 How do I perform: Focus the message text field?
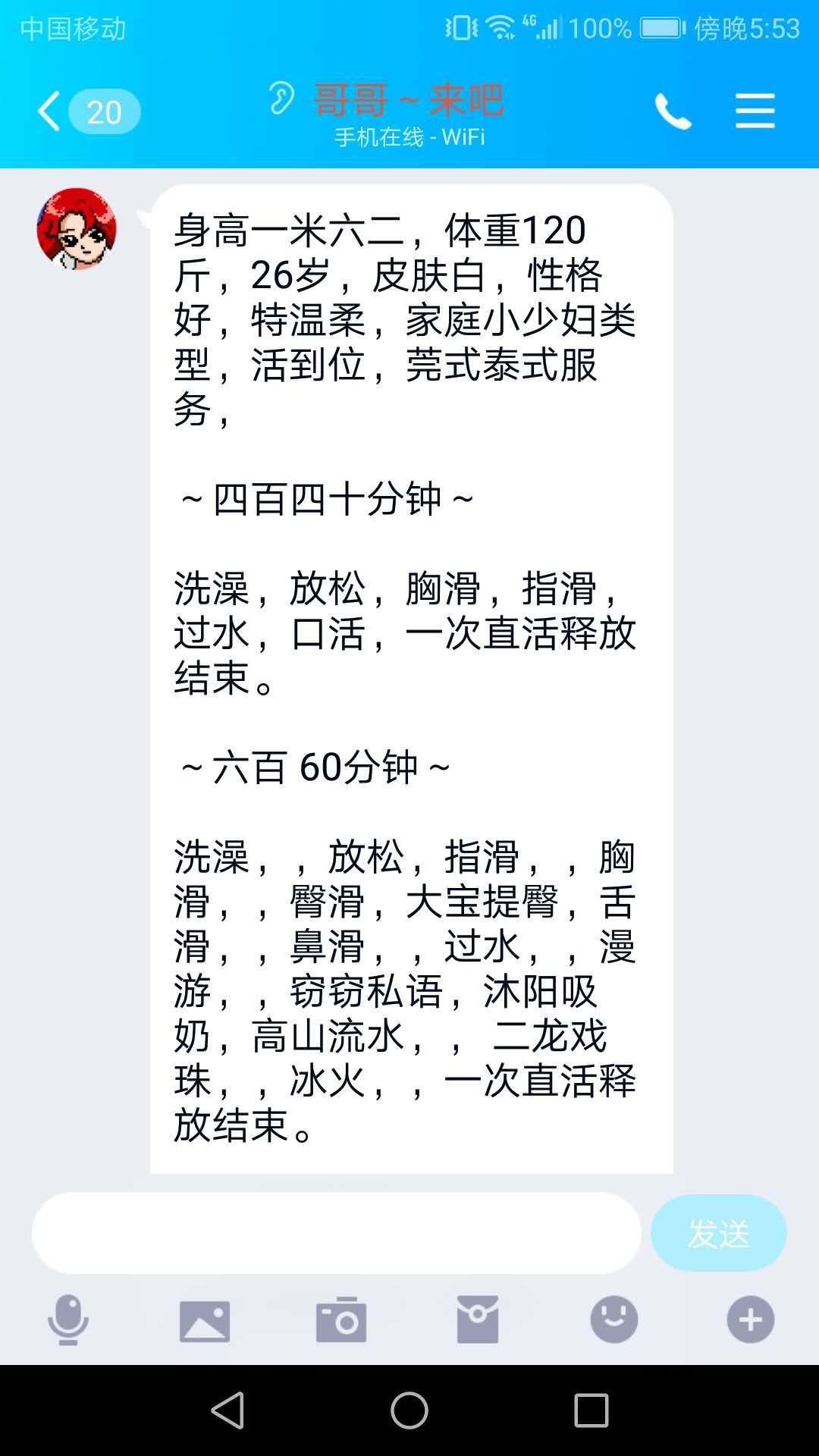[336, 1233]
